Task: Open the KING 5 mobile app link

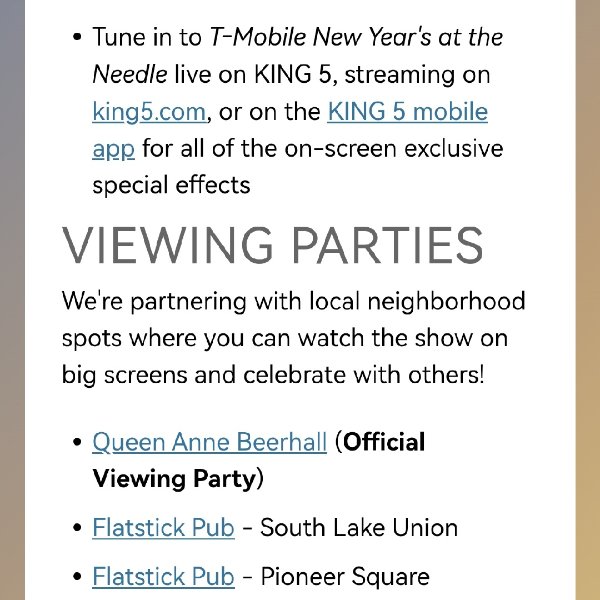Action: click(x=407, y=112)
